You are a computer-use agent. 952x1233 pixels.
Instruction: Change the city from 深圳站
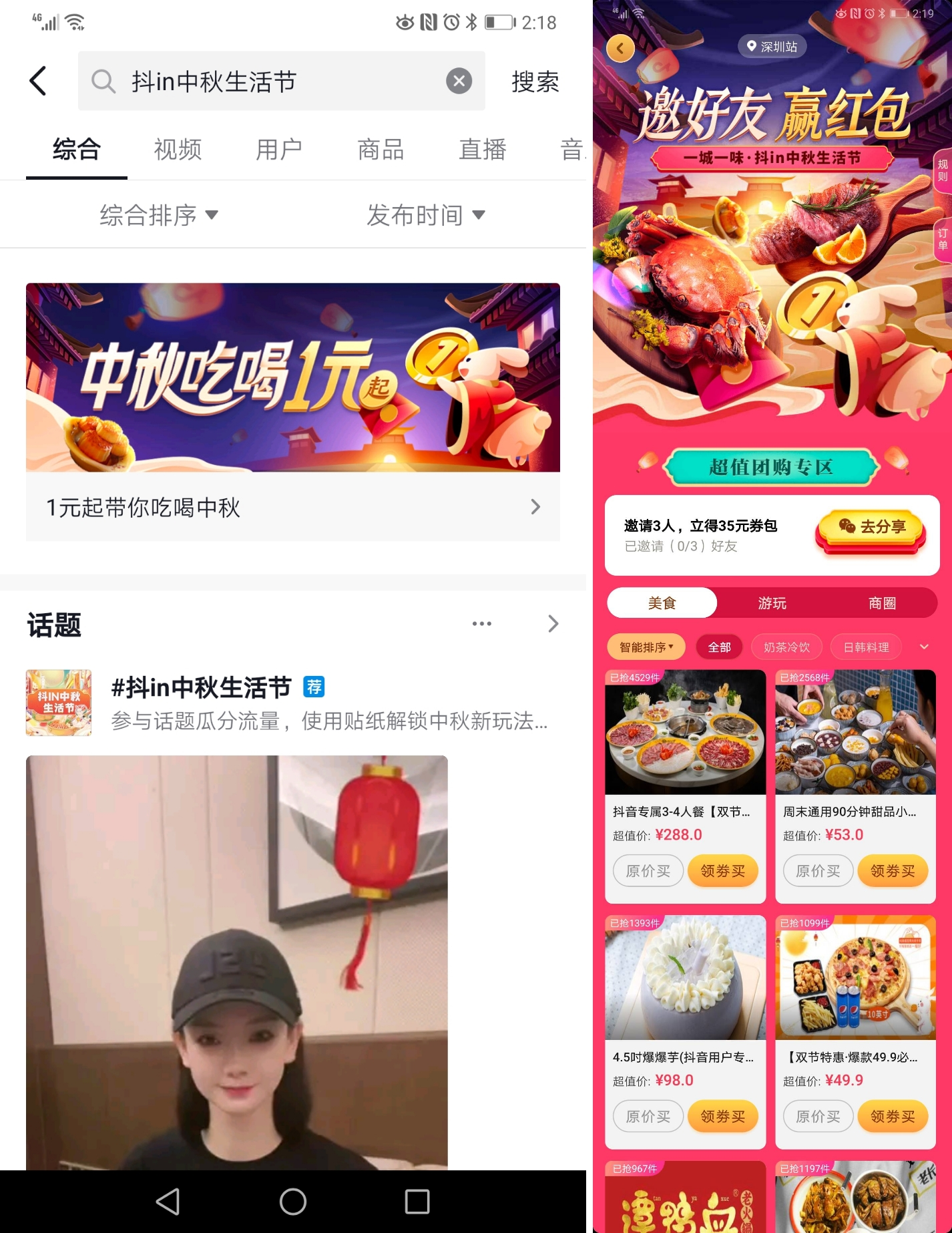[772, 47]
